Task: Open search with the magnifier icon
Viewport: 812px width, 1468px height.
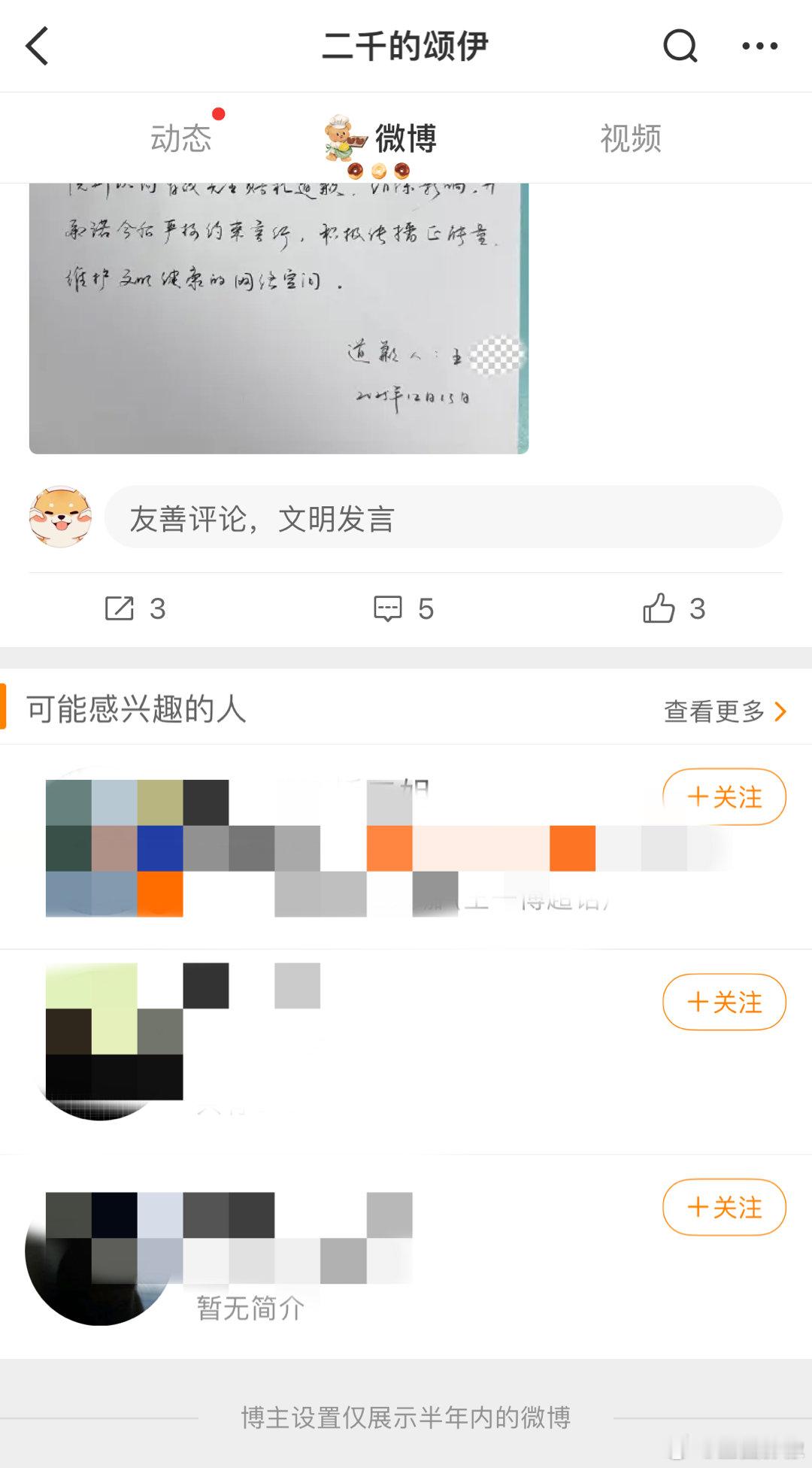Action: click(x=680, y=46)
